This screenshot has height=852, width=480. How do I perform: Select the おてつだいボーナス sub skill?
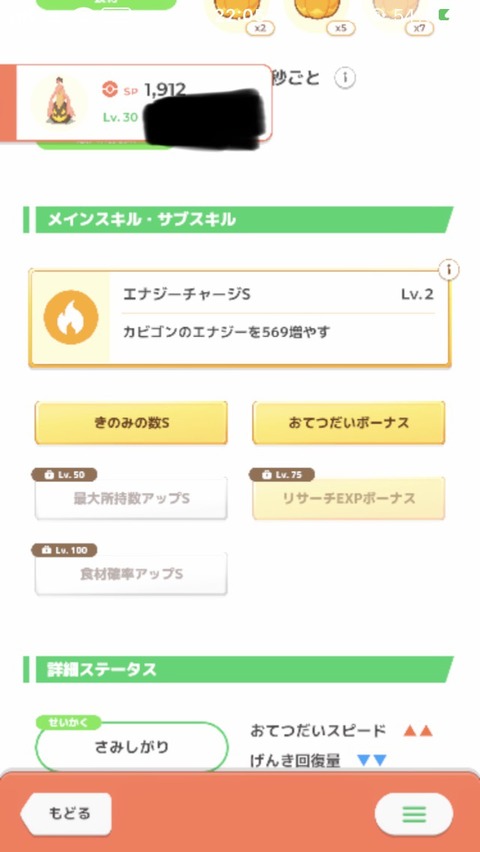[348, 423]
